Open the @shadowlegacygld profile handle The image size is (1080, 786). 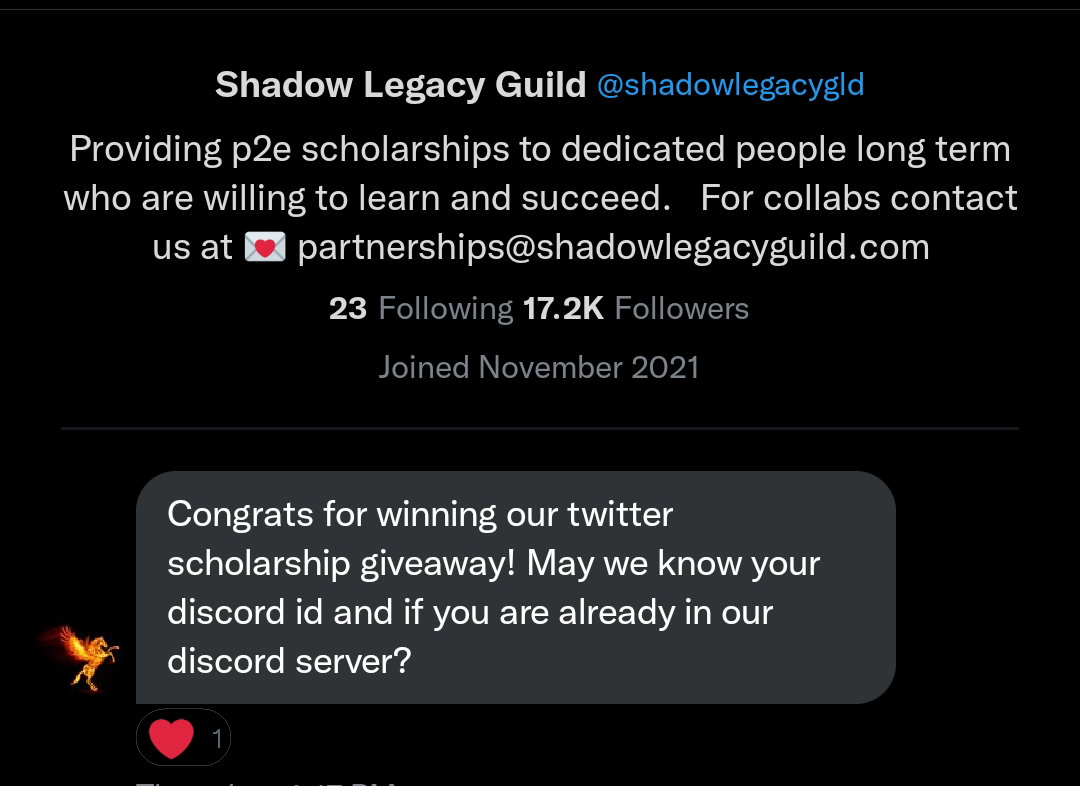(730, 85)
